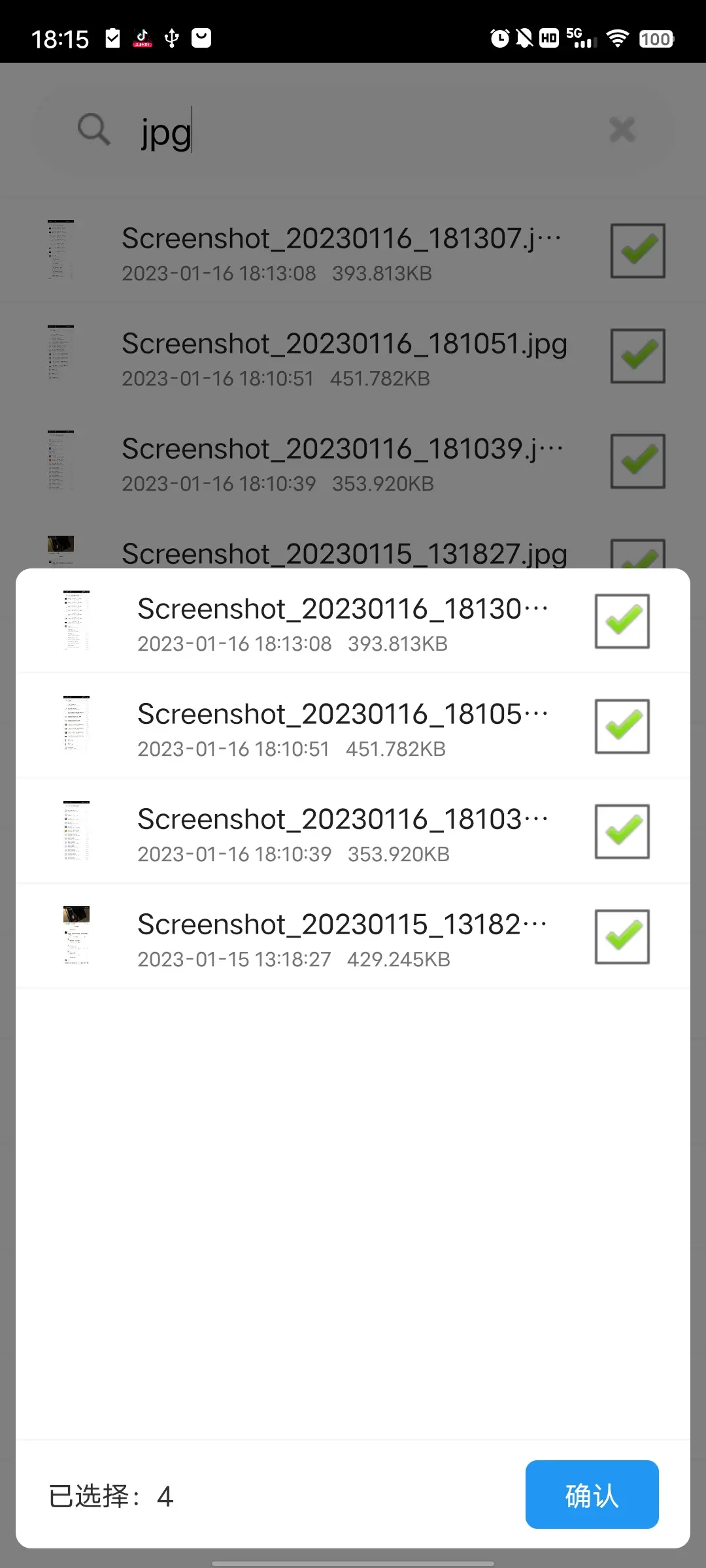Tap the blue 确认 confirm button
706x1568 pixels.
point(592,1494)
